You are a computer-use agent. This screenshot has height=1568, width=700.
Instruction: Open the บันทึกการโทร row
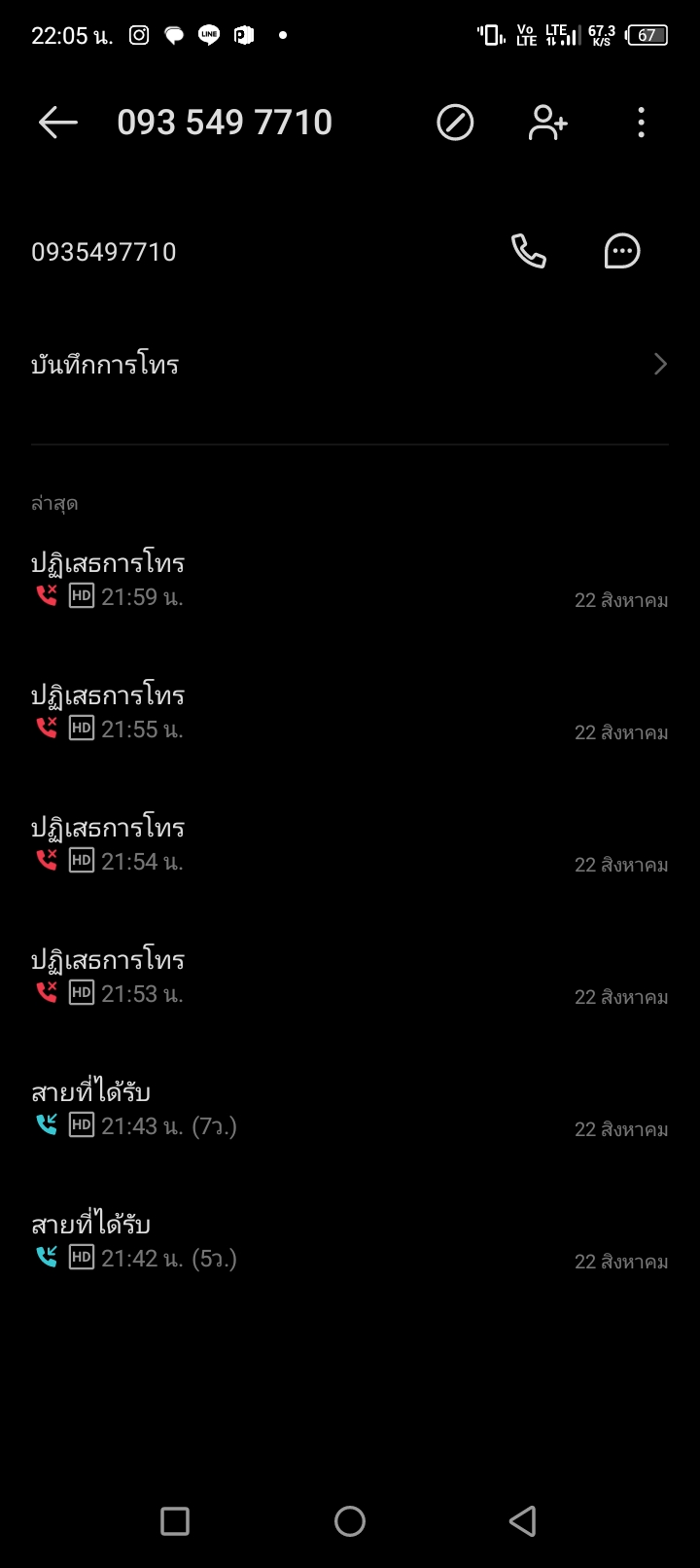(x=350, y=365)
